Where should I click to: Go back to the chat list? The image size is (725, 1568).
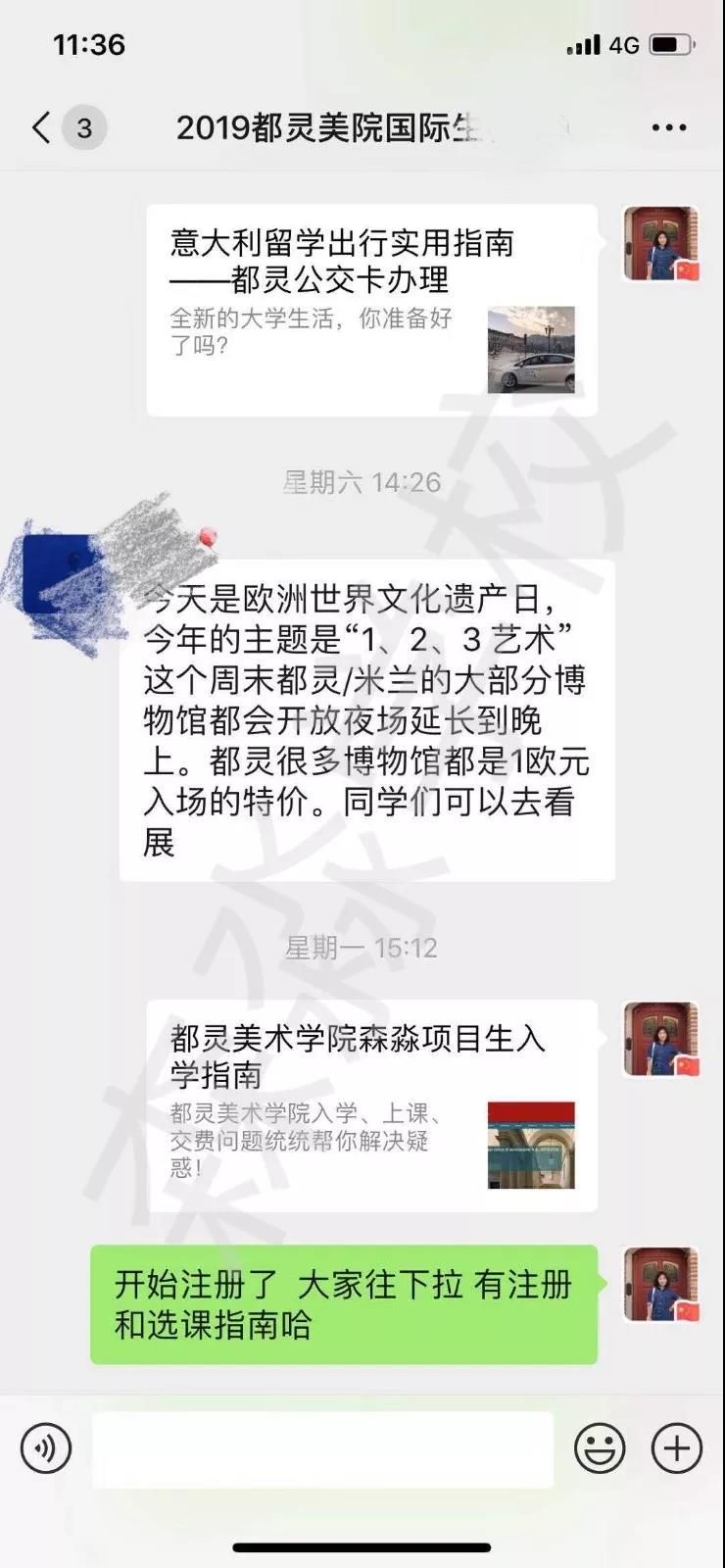[41, 127]
